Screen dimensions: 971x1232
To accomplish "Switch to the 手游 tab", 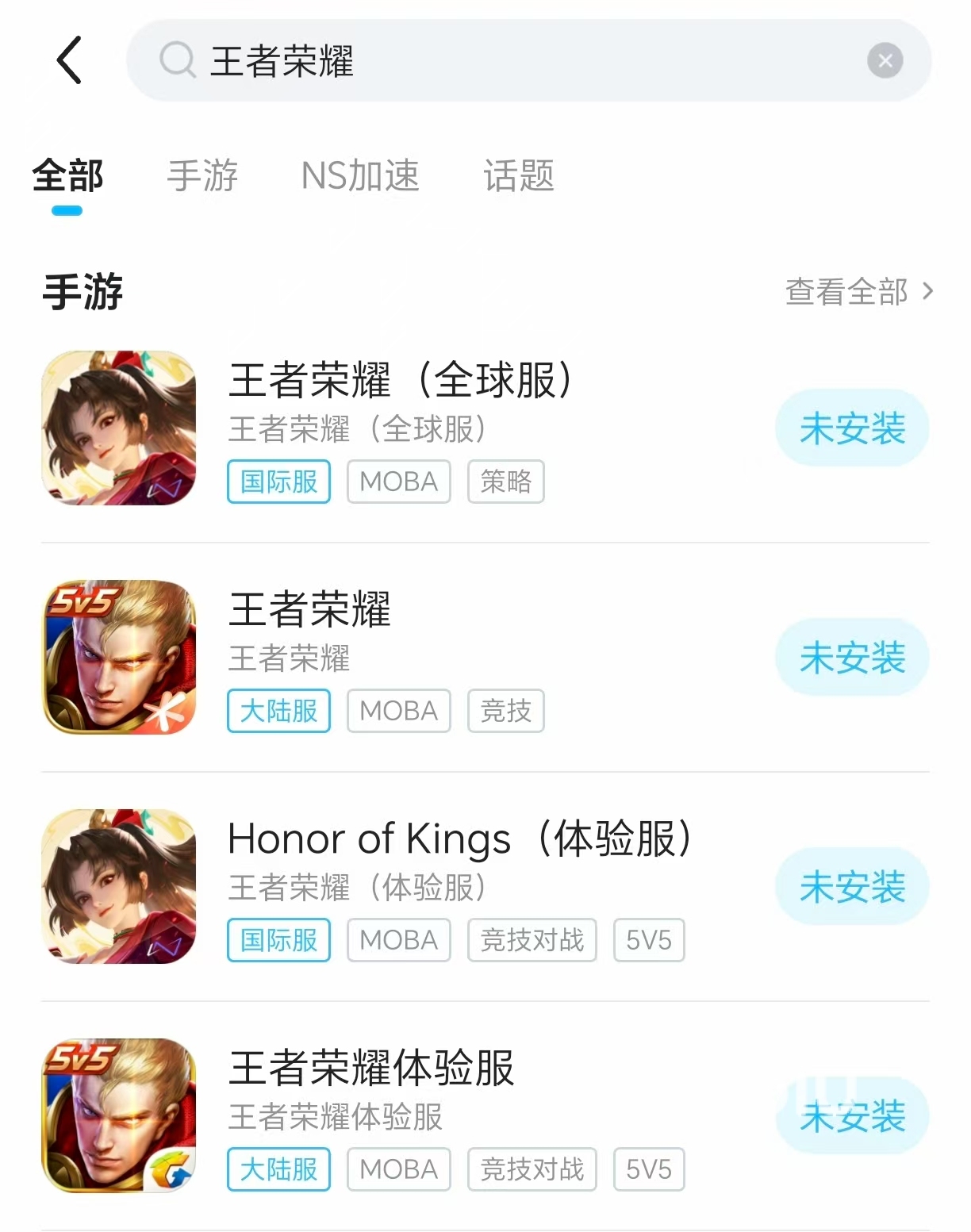I will pyautogui.click(x=202, y=175).
